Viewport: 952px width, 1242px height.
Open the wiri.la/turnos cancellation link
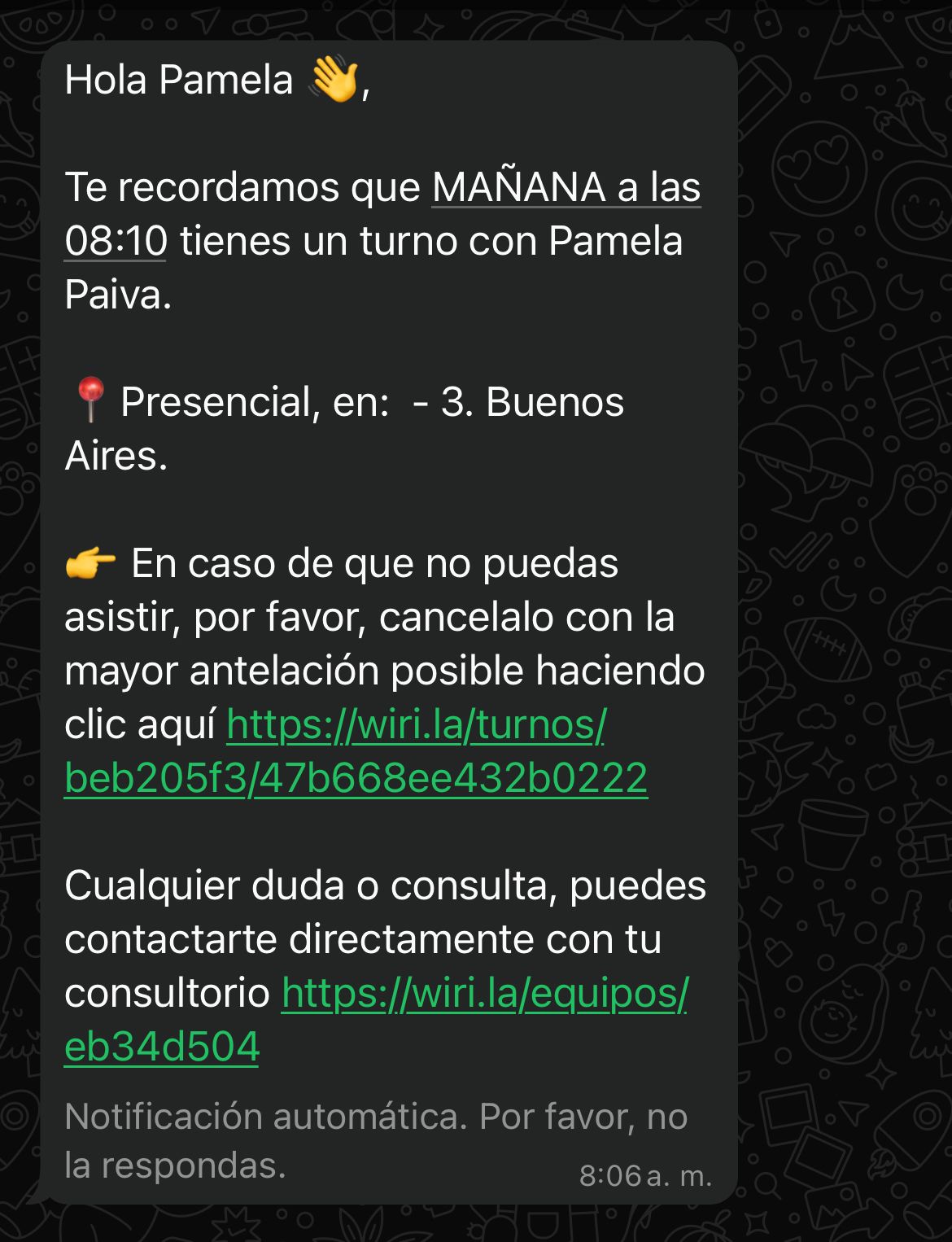tap(416, 724)
